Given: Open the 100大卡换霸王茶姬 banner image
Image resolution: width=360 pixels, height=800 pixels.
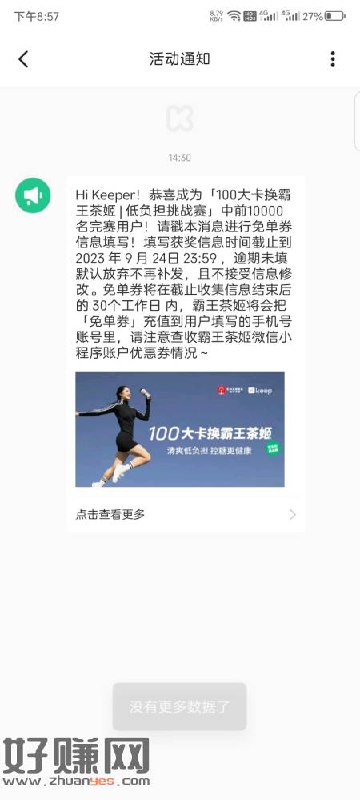Looking at the screenshot, I should (180, 429).
